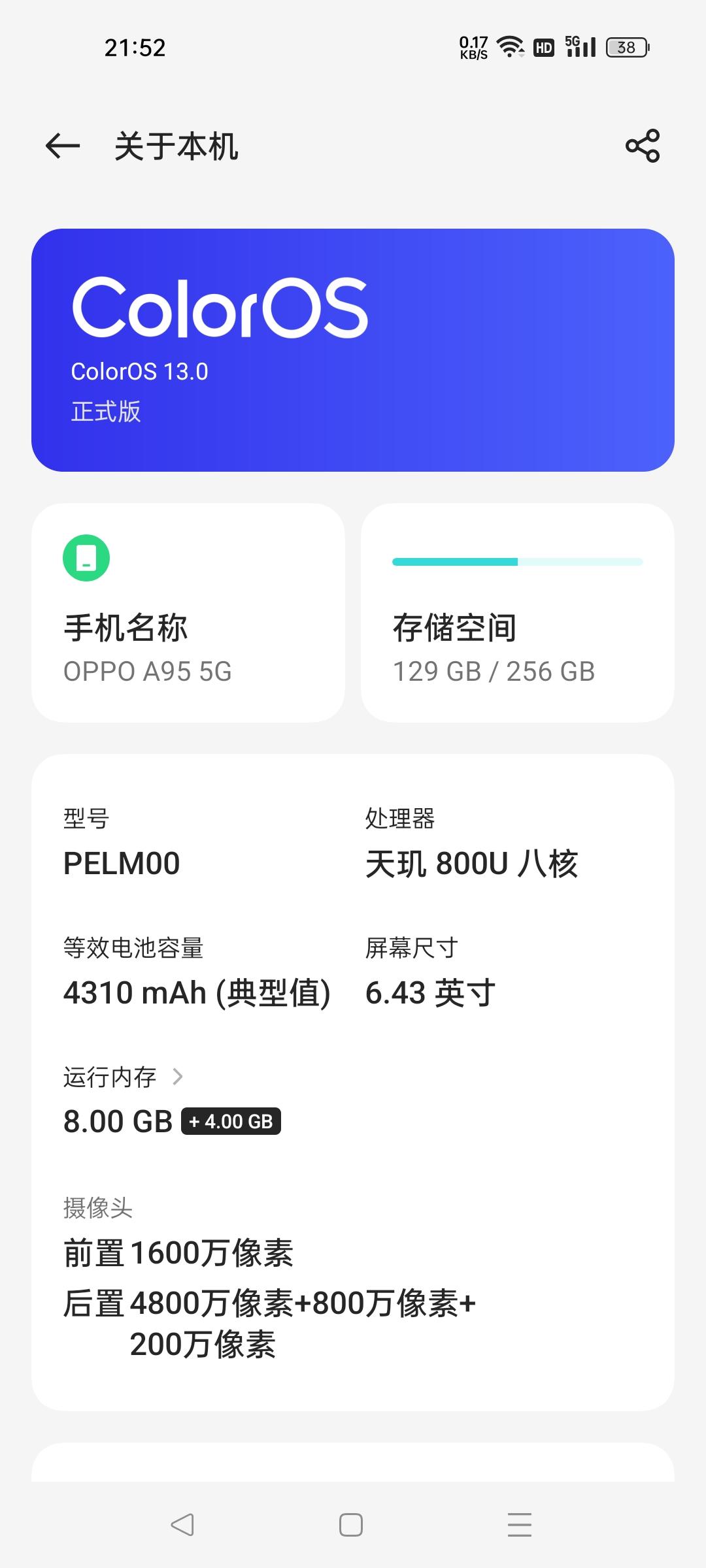
Task: Tap the 5G signal icon in the status bar
Action: pyautogui.click(x=581, y=46)
